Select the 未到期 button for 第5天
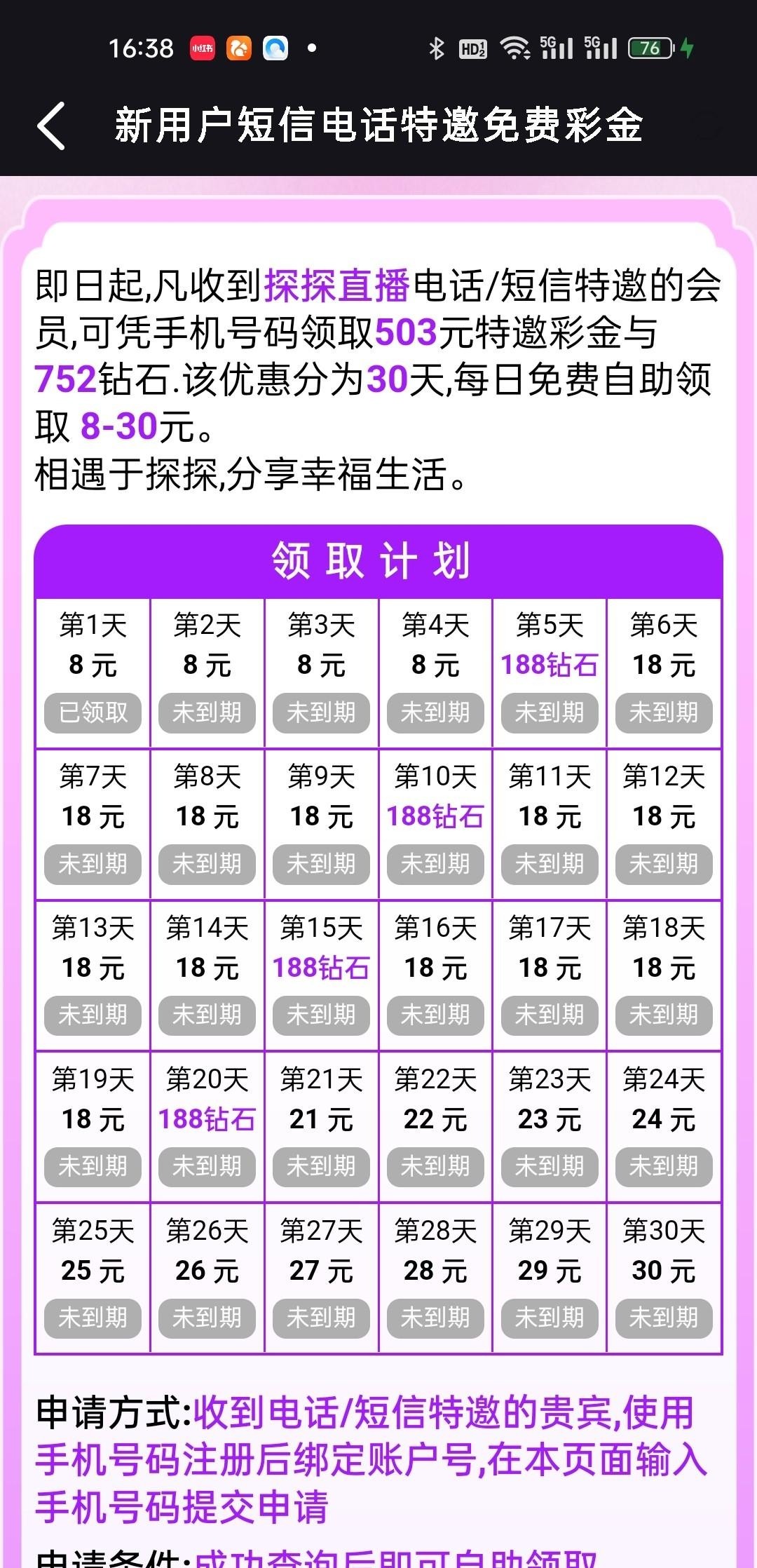The height and width of the screenshot is (1568, 757). click(x=550, y=713)
